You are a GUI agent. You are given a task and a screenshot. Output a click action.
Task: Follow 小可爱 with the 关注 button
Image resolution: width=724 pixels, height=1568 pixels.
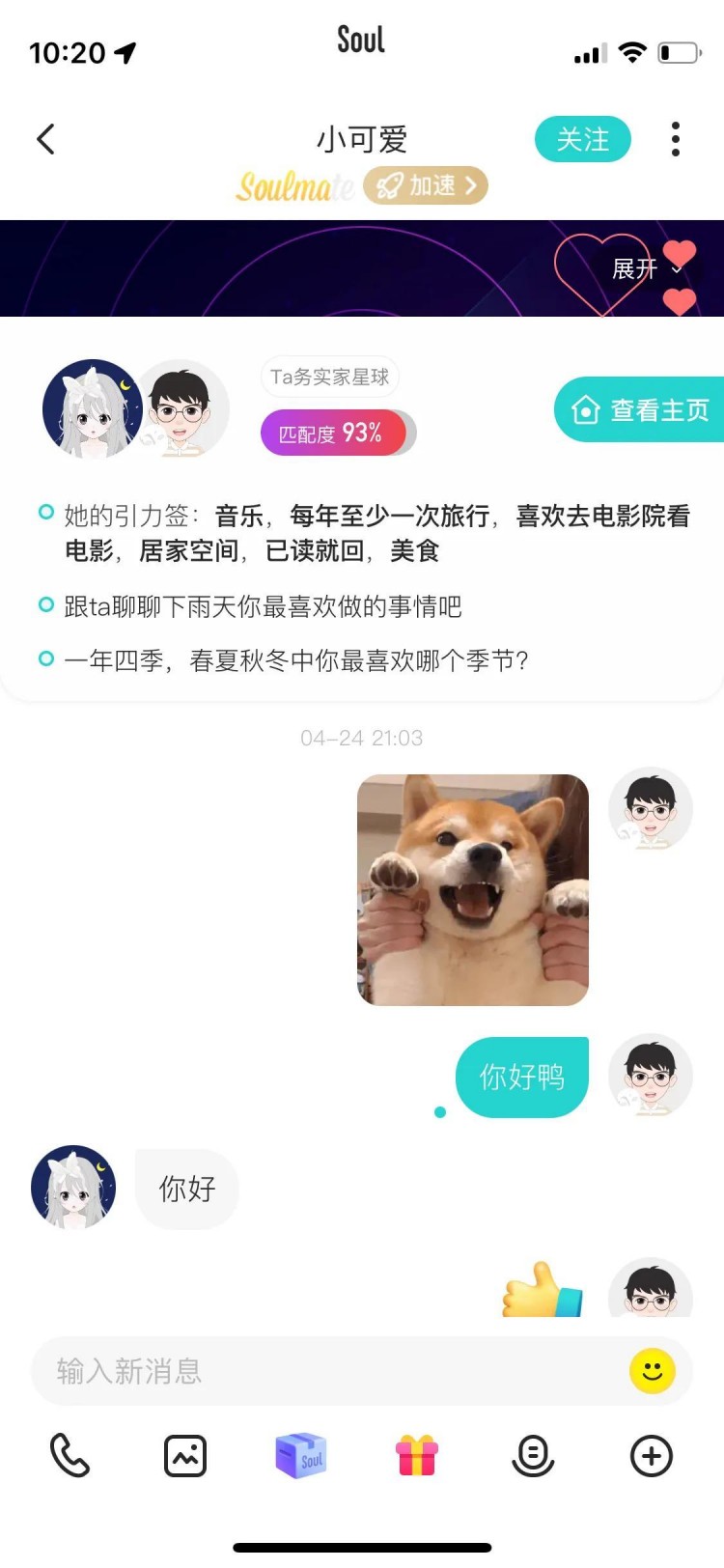tap(582, 139)
